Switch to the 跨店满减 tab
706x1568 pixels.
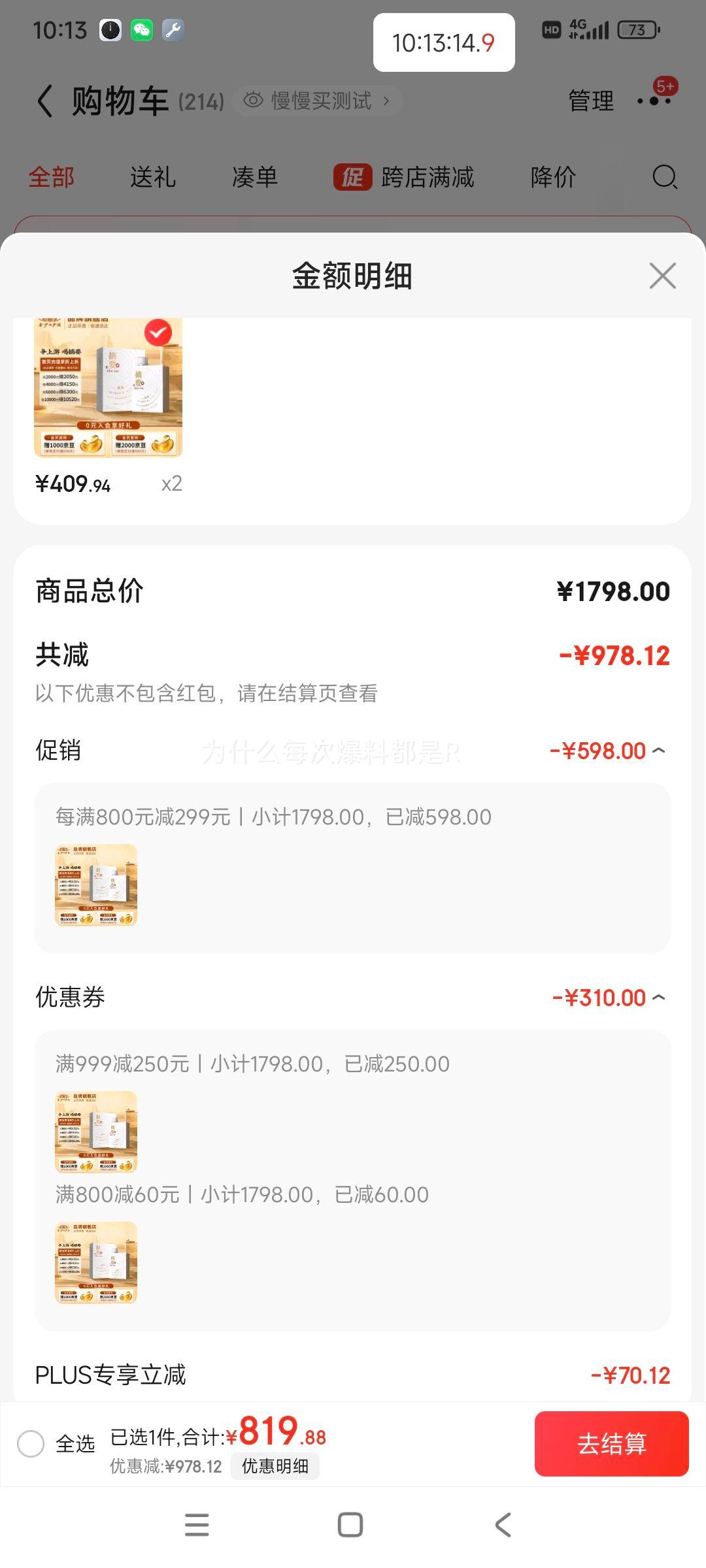pyautogui.click(x=404, y=177)
